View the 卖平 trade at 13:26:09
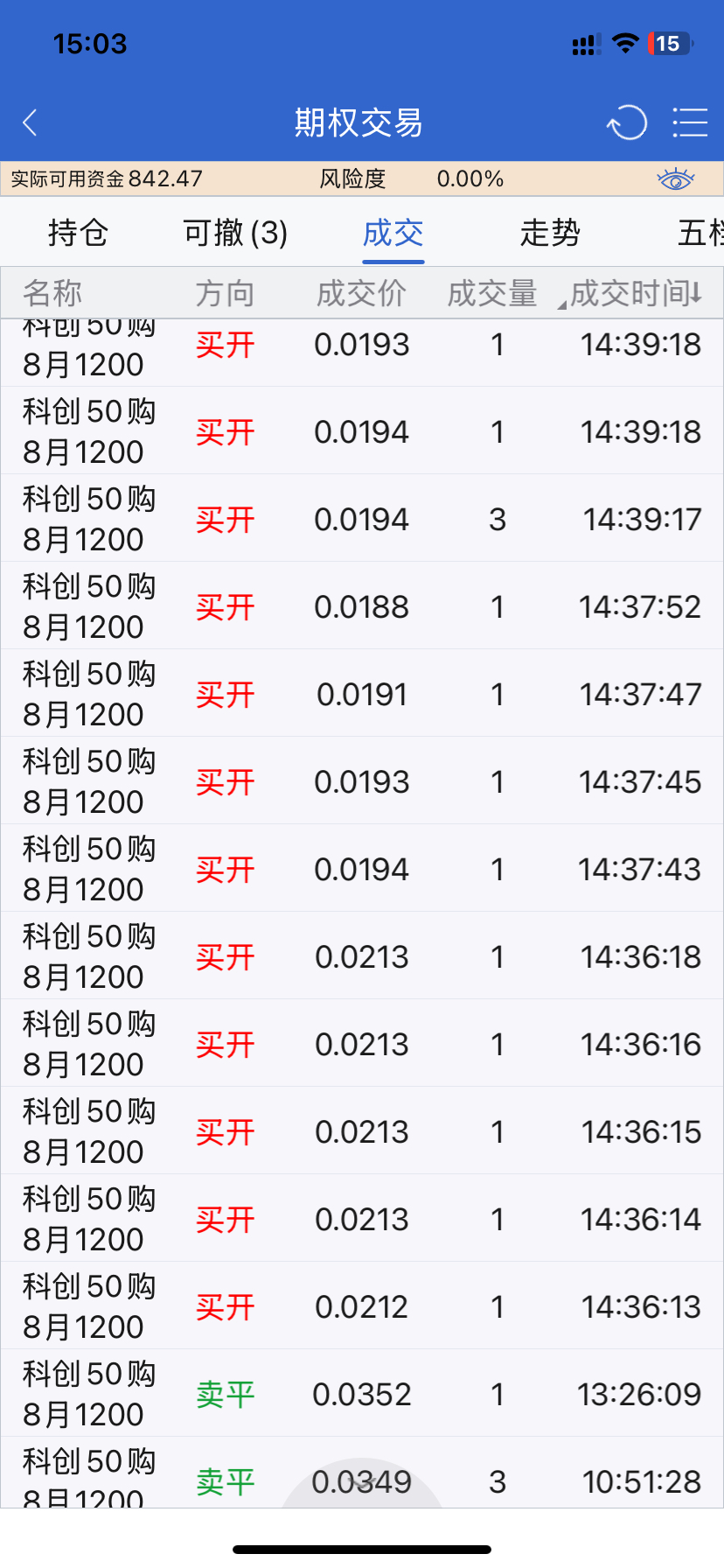This screenshot has width=724, height=1568. [x=362, y=1394]
